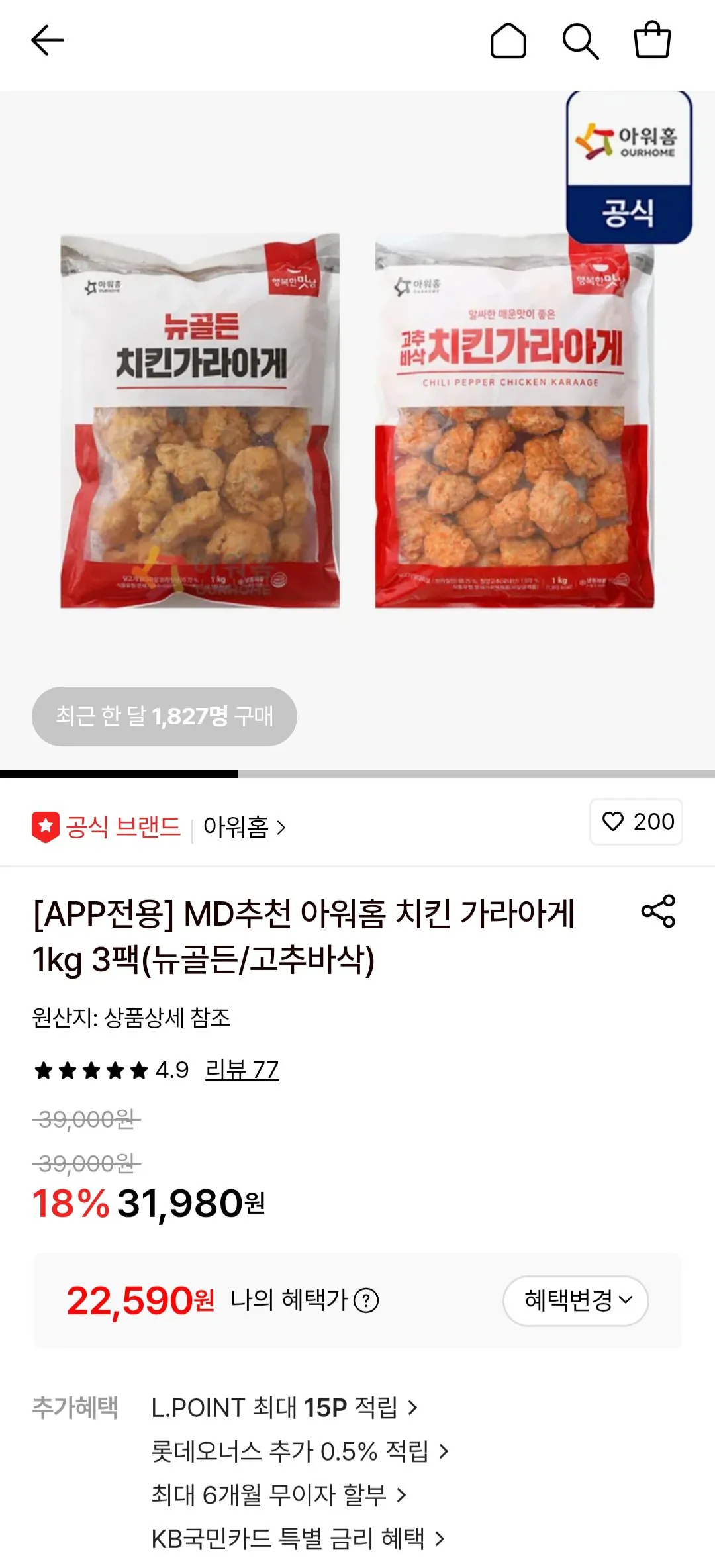This screenshot has width=715, height=1568.
Task: Open the 혜택변경 dropdown
Action: (575, 1300)
